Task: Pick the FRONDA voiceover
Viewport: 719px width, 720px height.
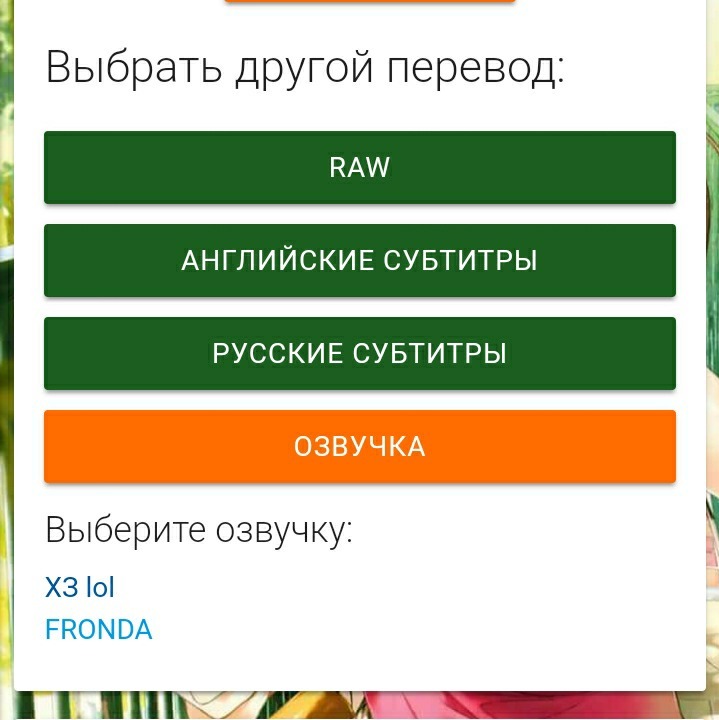Action: [x=98, y=630]
